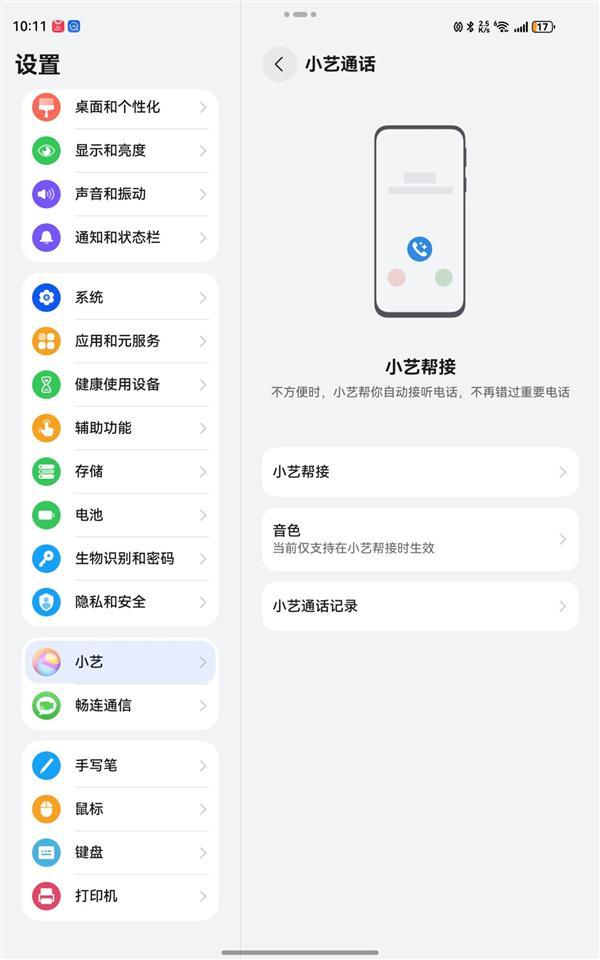600x960 pixels.
Task: View 小艺通话记录
Action: pos(420,606)
